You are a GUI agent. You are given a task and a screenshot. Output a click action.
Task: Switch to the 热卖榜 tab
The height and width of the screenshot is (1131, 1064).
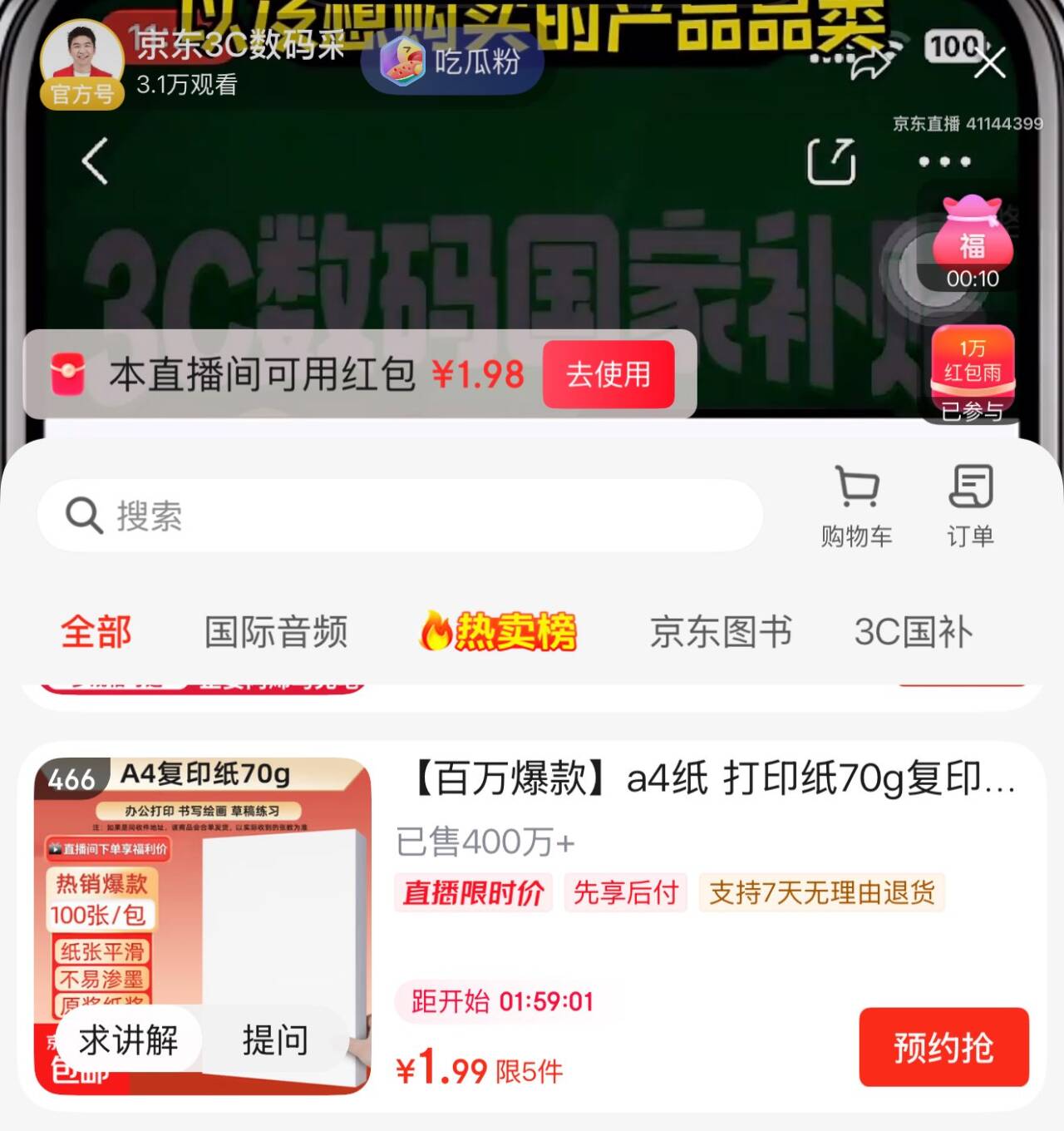point(498,631)
